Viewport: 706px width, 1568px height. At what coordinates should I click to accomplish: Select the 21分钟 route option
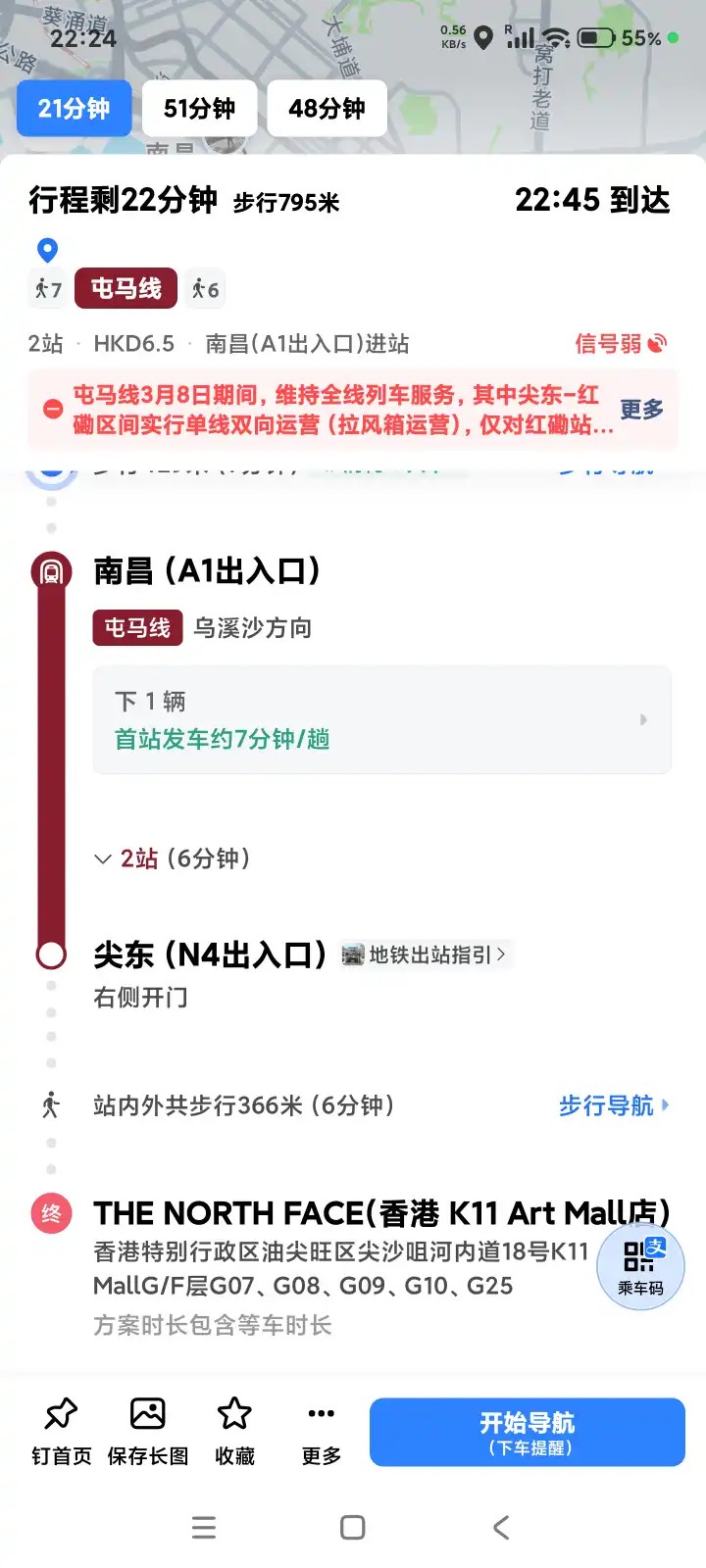coord(74,109)
